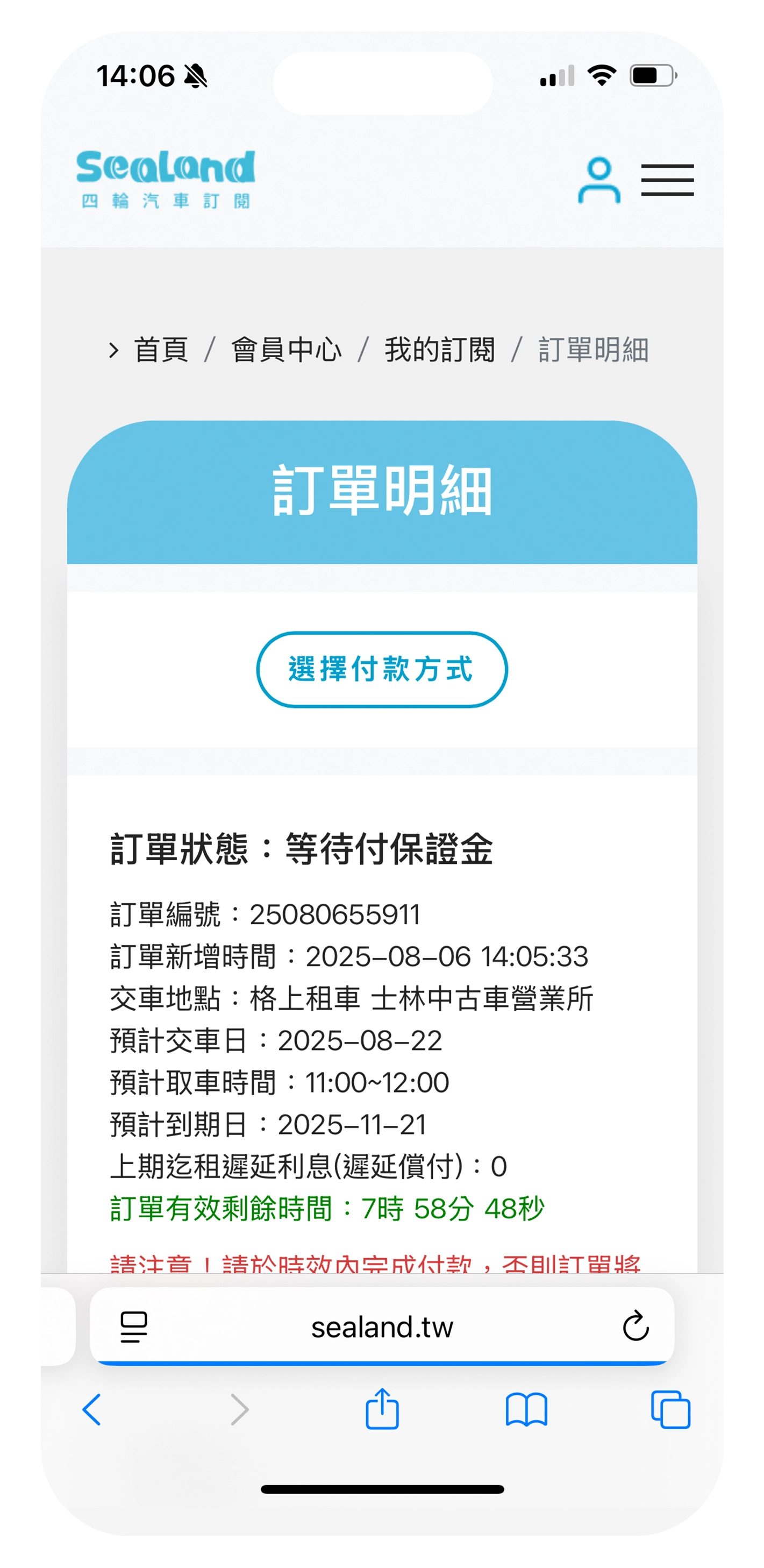Open Safari bookmarks

(x=526, y=1410)
